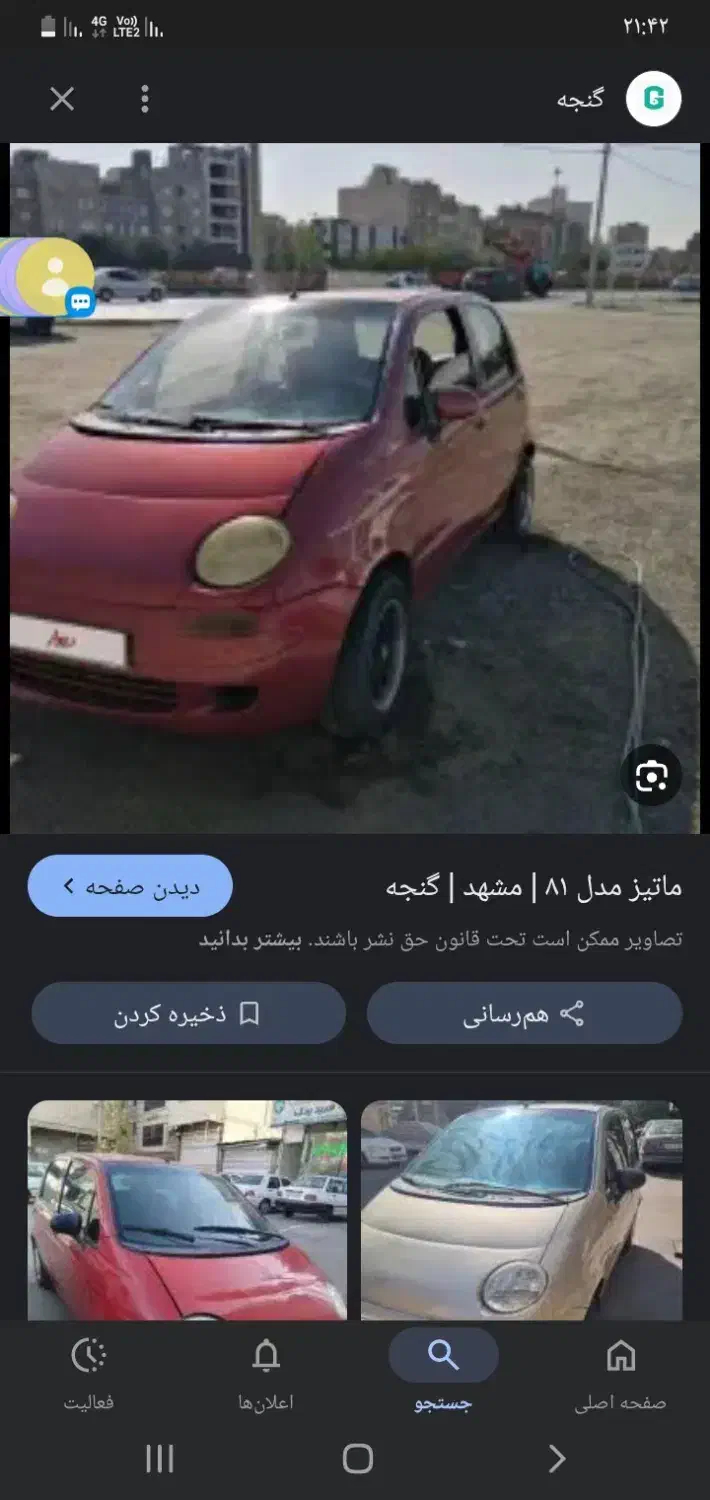The image size is (710, 1500).
Task: Tap the floating chat bubble avatar
Action: point(48,278)
